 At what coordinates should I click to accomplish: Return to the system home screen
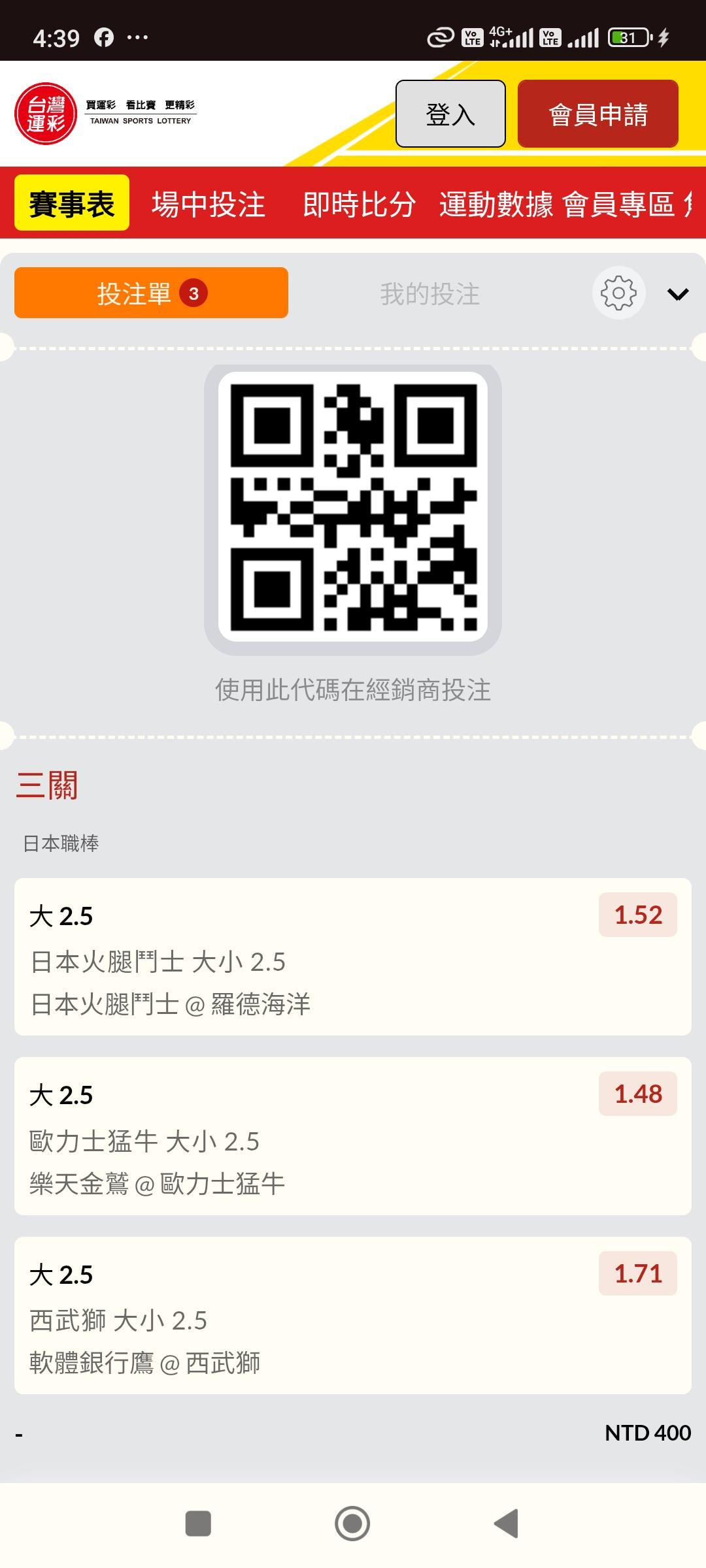pos(352,1524)
